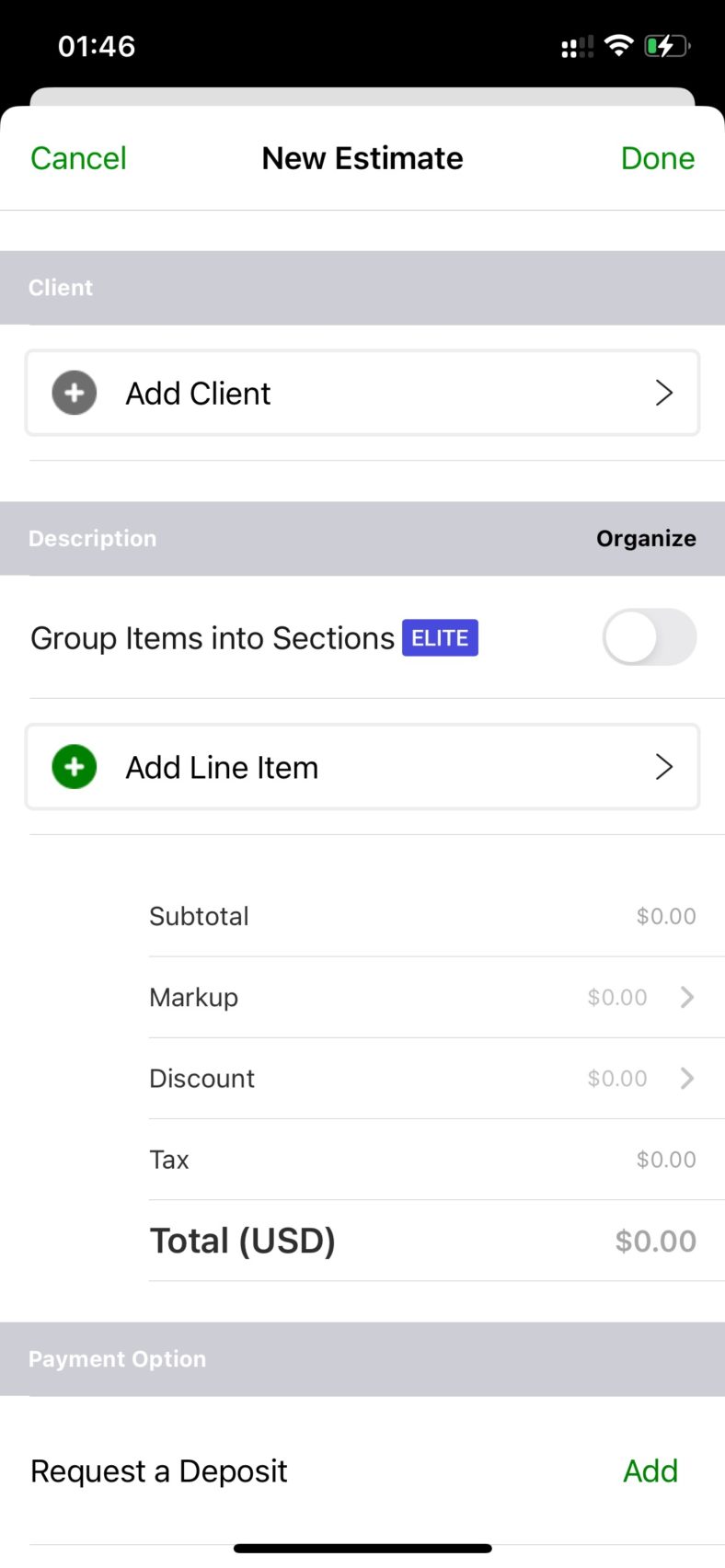The height and width of the screenshot is (1568, 725).
Task: Tap the clock showing 01:46
Action: (x=98, y=45)
